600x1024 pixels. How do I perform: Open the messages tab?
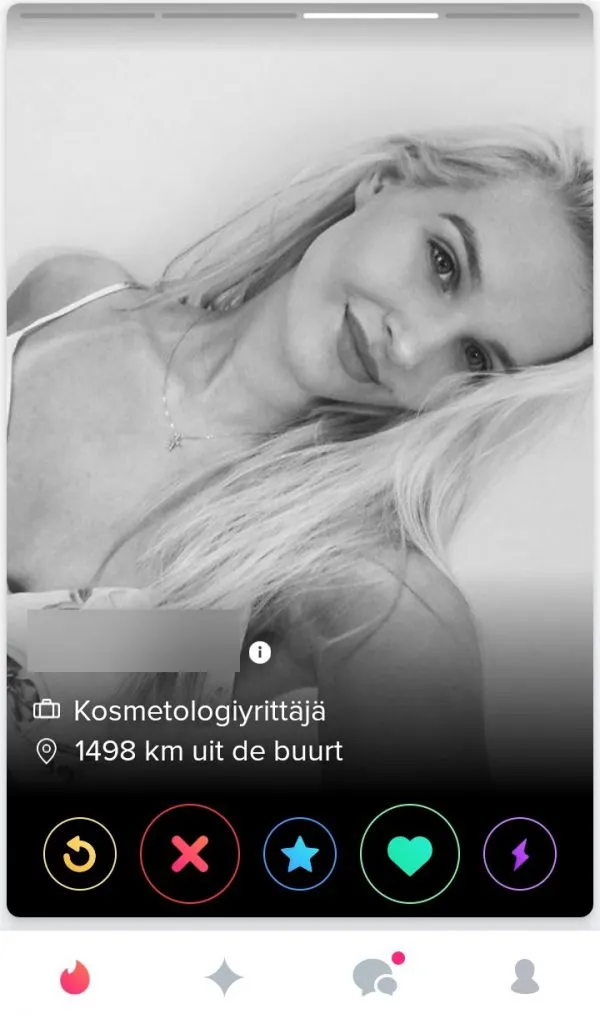click(x=376, y=977)
